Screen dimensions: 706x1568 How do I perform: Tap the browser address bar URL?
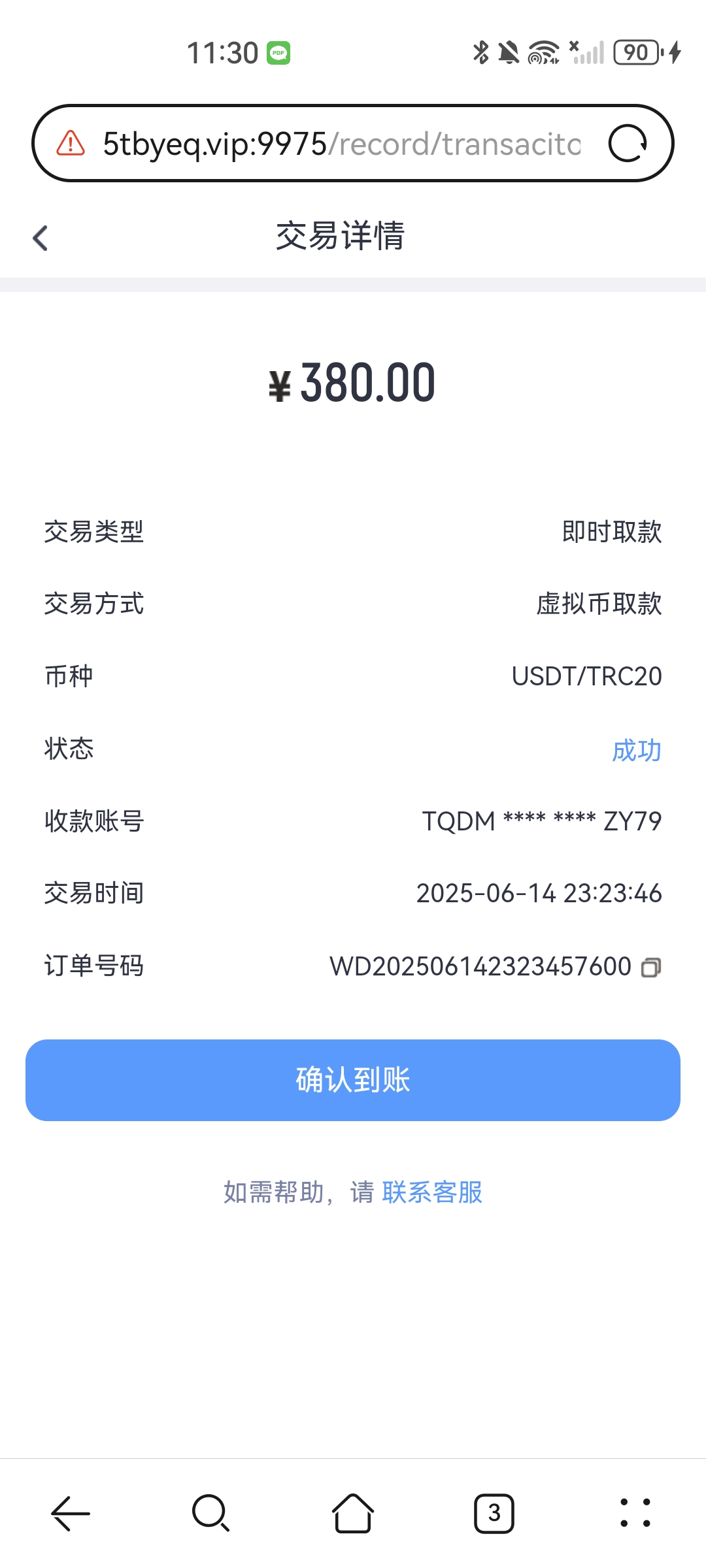click(x=341, y=144)
